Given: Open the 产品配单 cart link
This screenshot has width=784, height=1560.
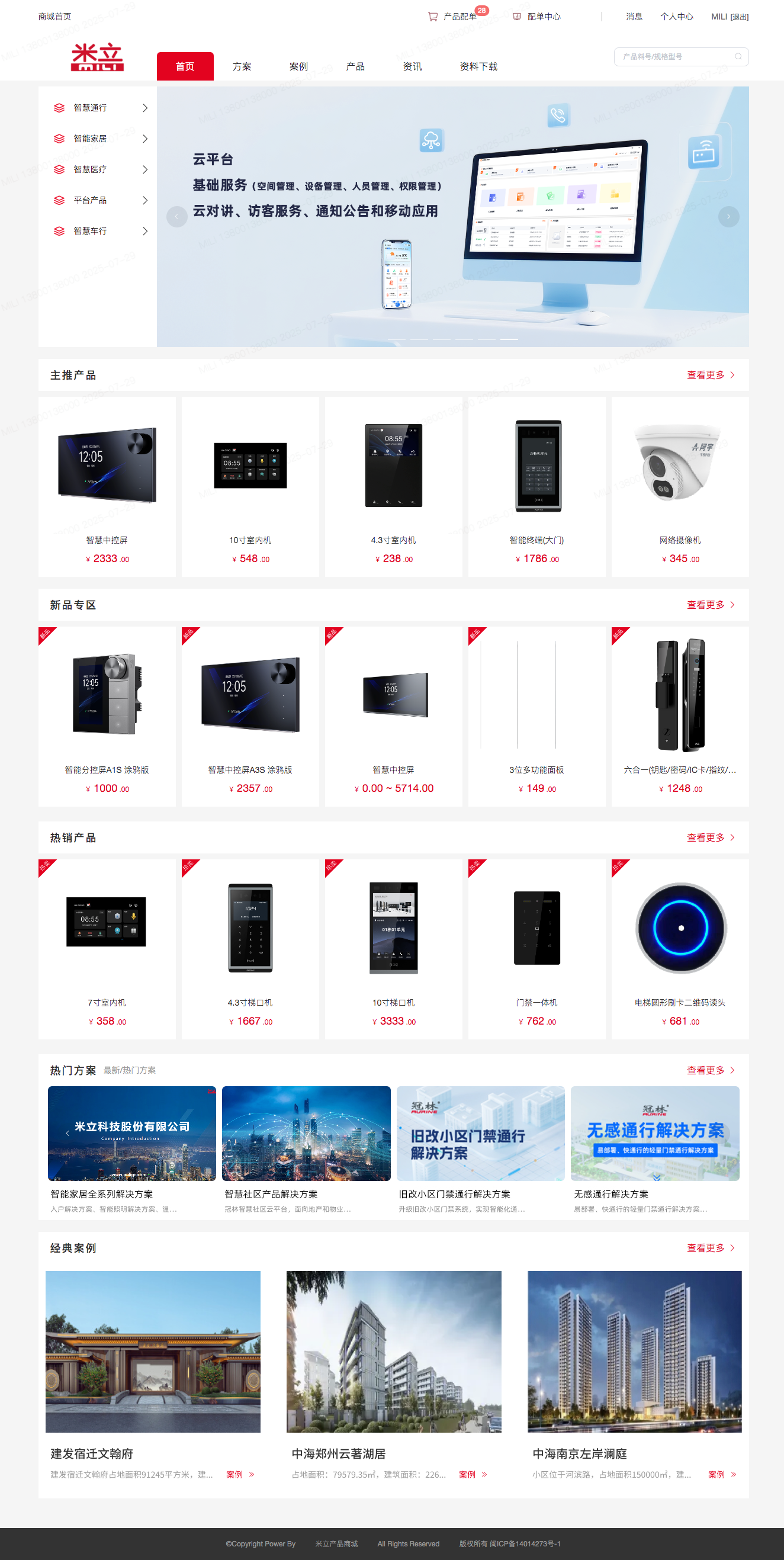Looking at the screenshot, I should pyautogui.click(x=454, y=17).
